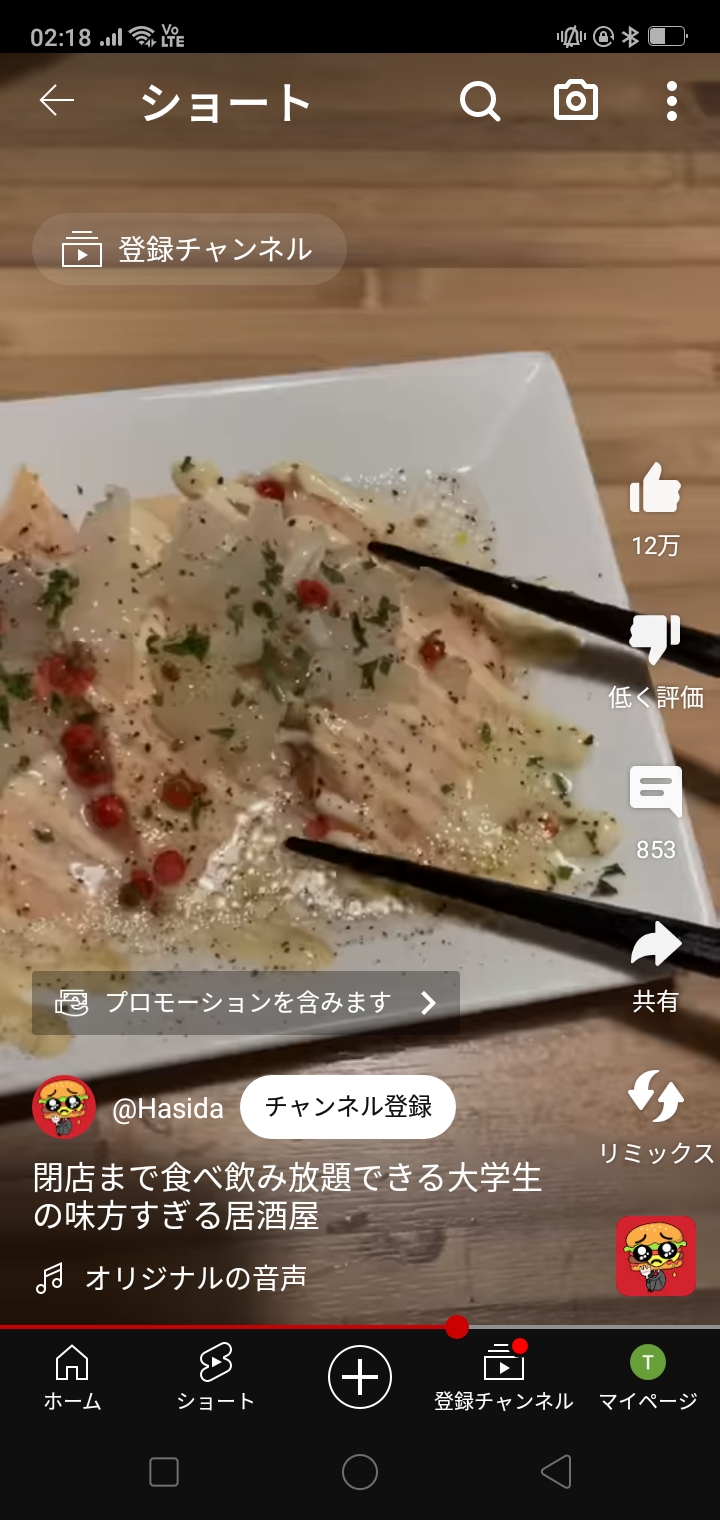Open the three-dot overflow menu

(x=671, y=101)
